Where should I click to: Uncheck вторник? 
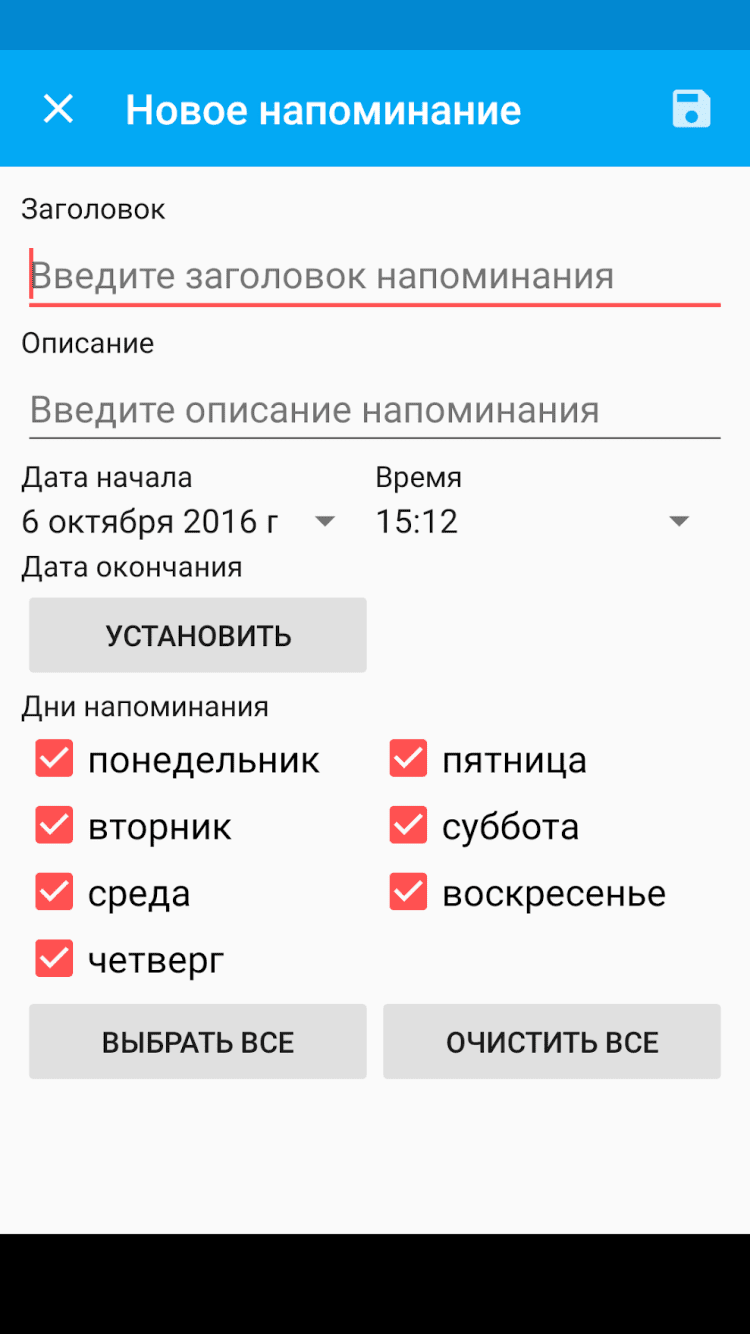click(x=54, y=826)
